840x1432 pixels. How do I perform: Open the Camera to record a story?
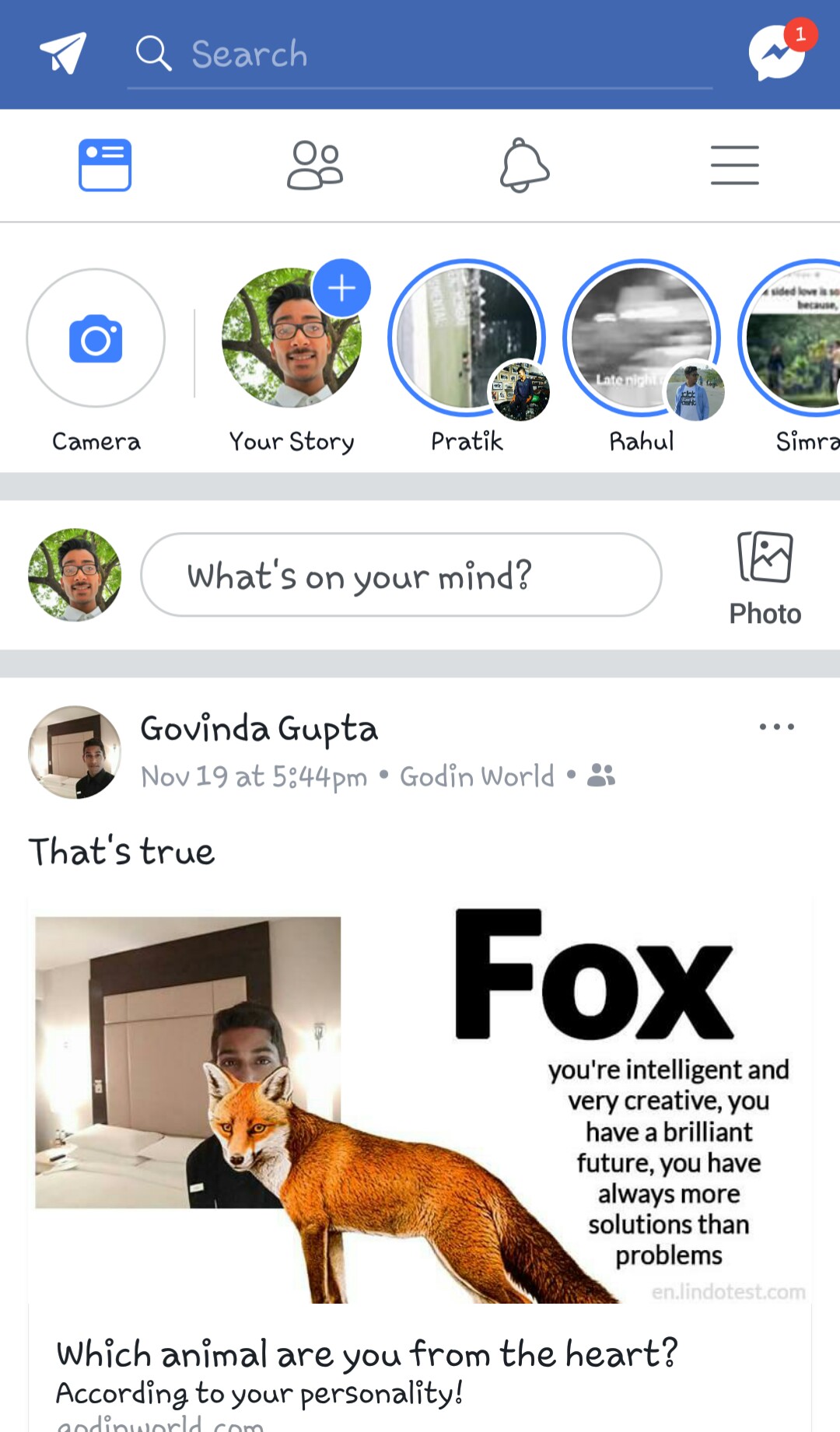tap(95, 338)
